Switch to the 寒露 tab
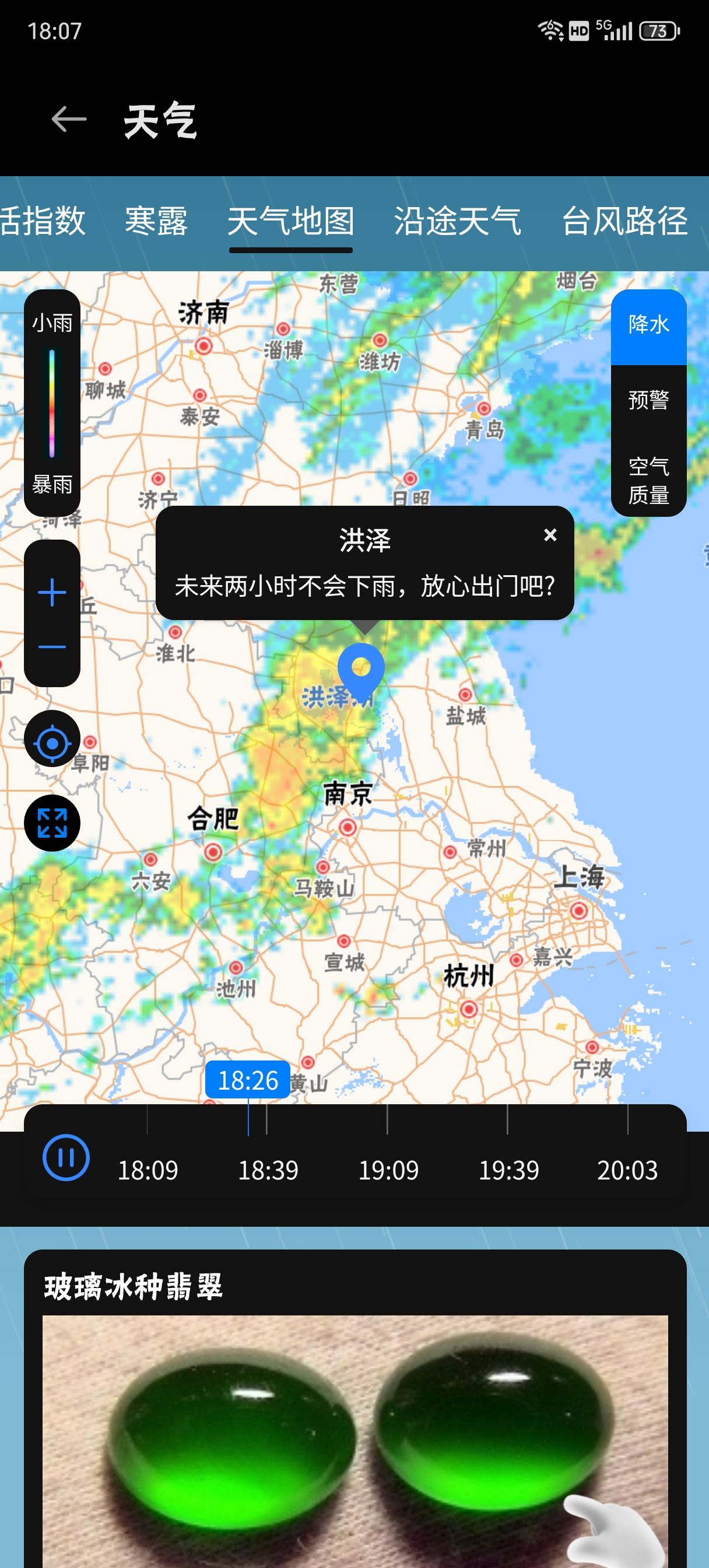 pyautogui.click(x=156, y=221)
